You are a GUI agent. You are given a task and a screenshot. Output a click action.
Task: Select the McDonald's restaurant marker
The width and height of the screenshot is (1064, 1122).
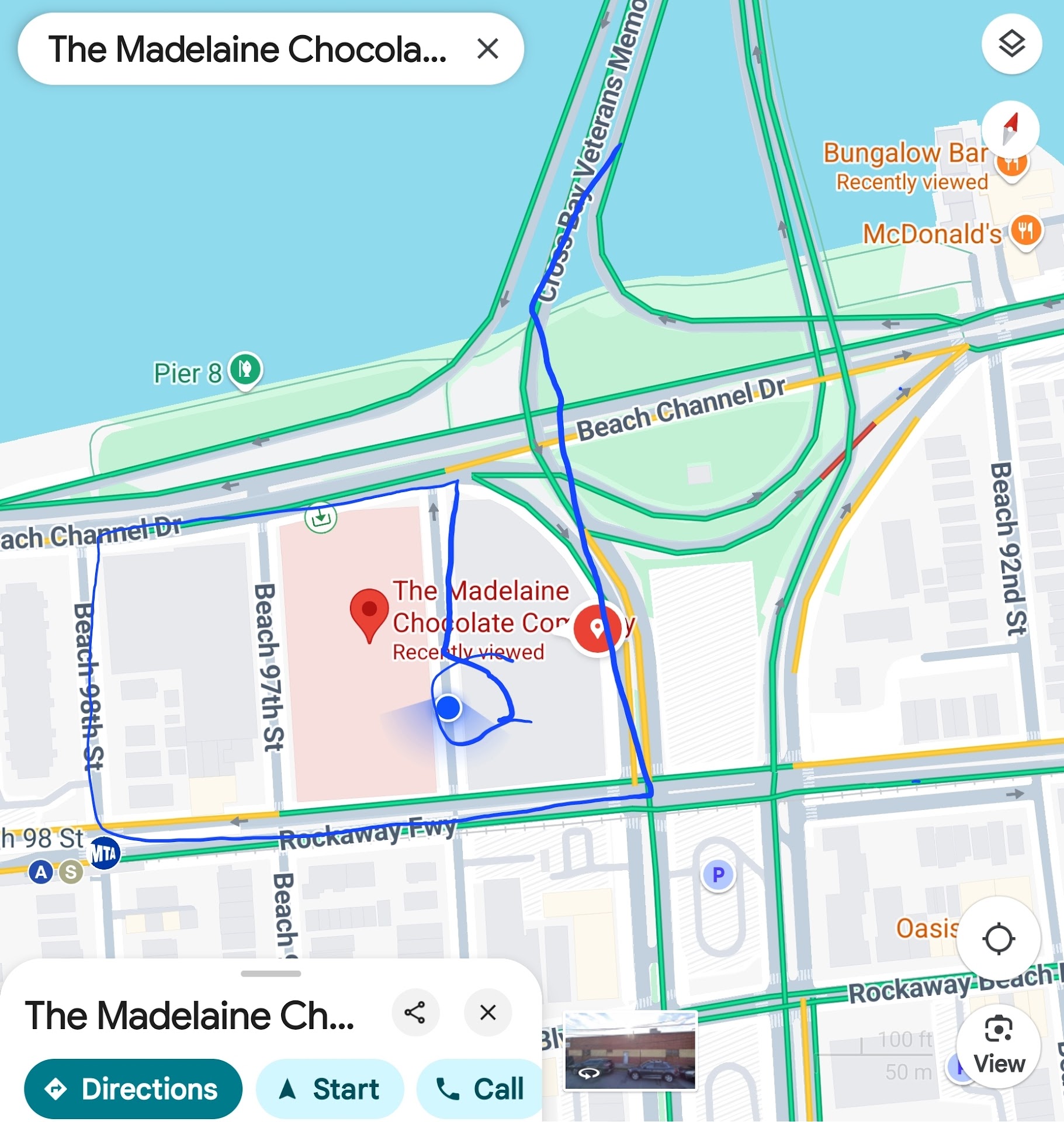point(1026,231)
